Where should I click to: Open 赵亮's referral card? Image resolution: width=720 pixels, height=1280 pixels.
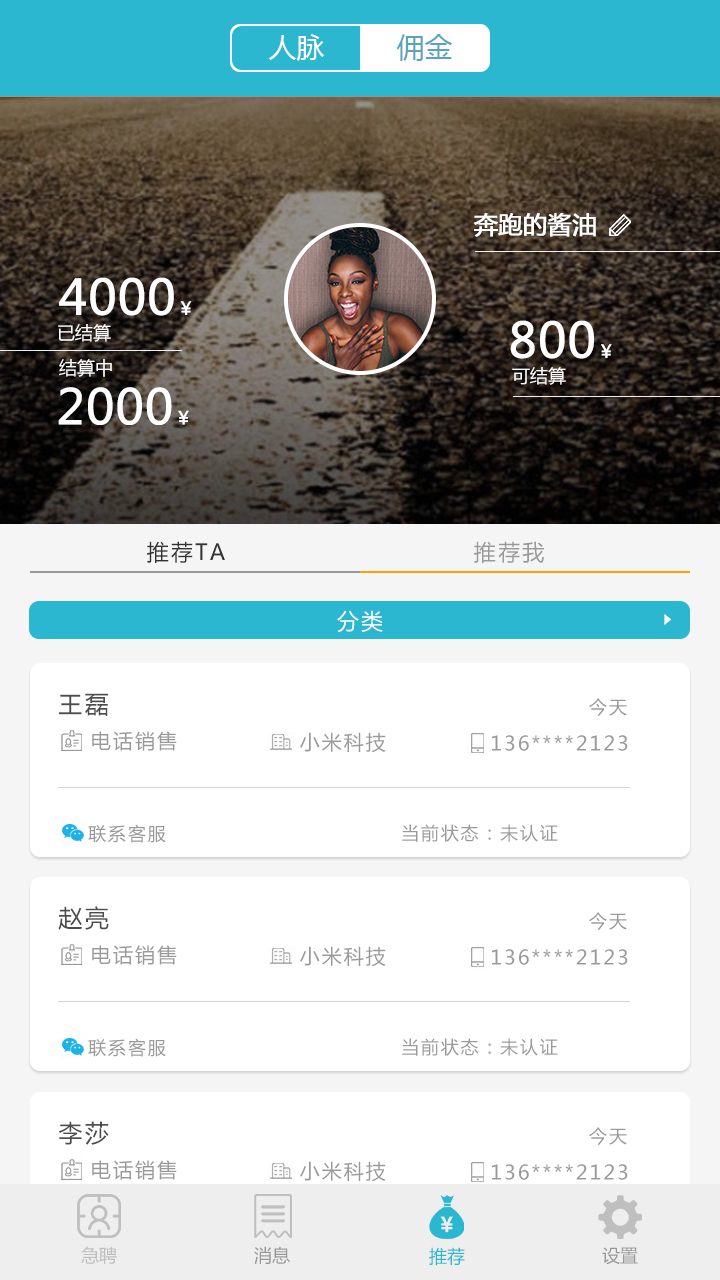(359, 954)
